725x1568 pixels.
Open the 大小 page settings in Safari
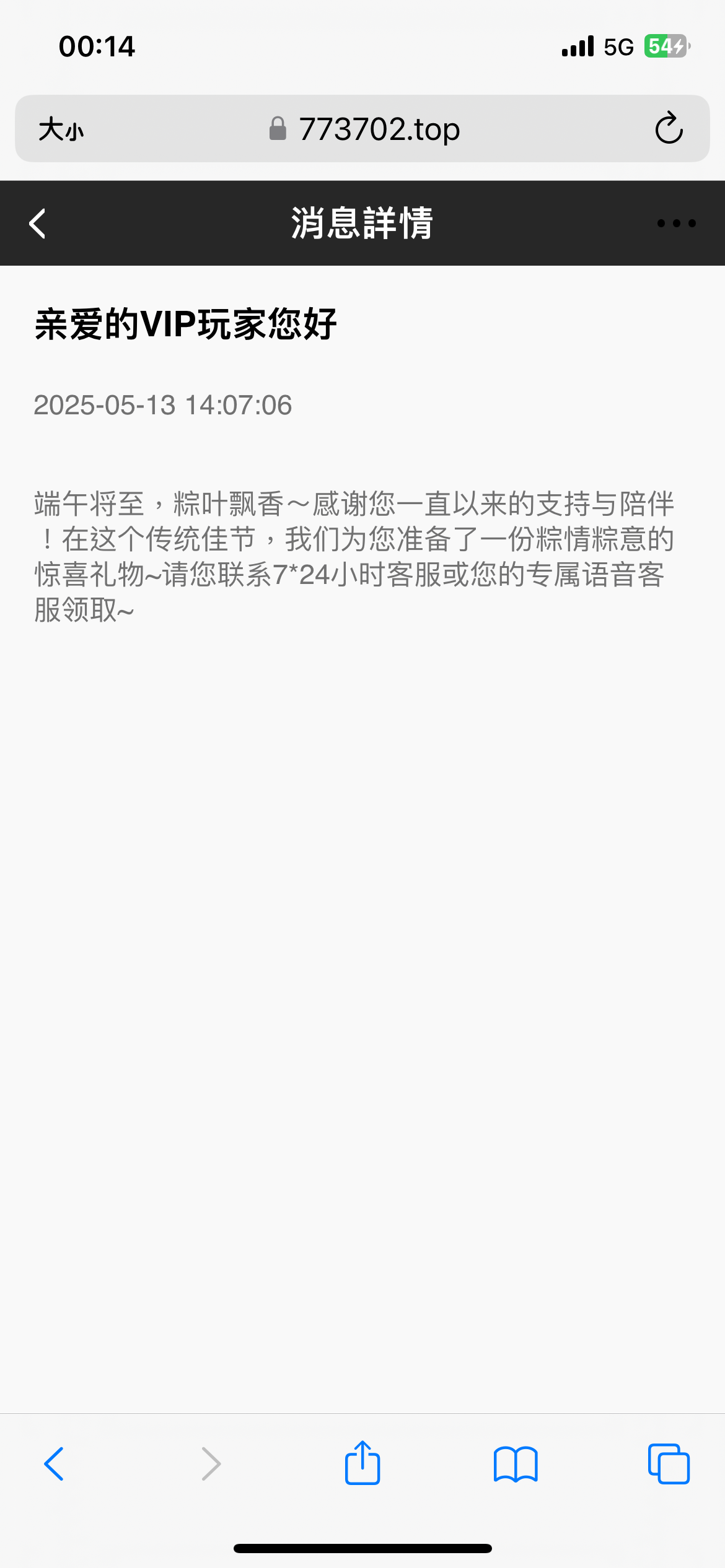[x=61, y=129]
